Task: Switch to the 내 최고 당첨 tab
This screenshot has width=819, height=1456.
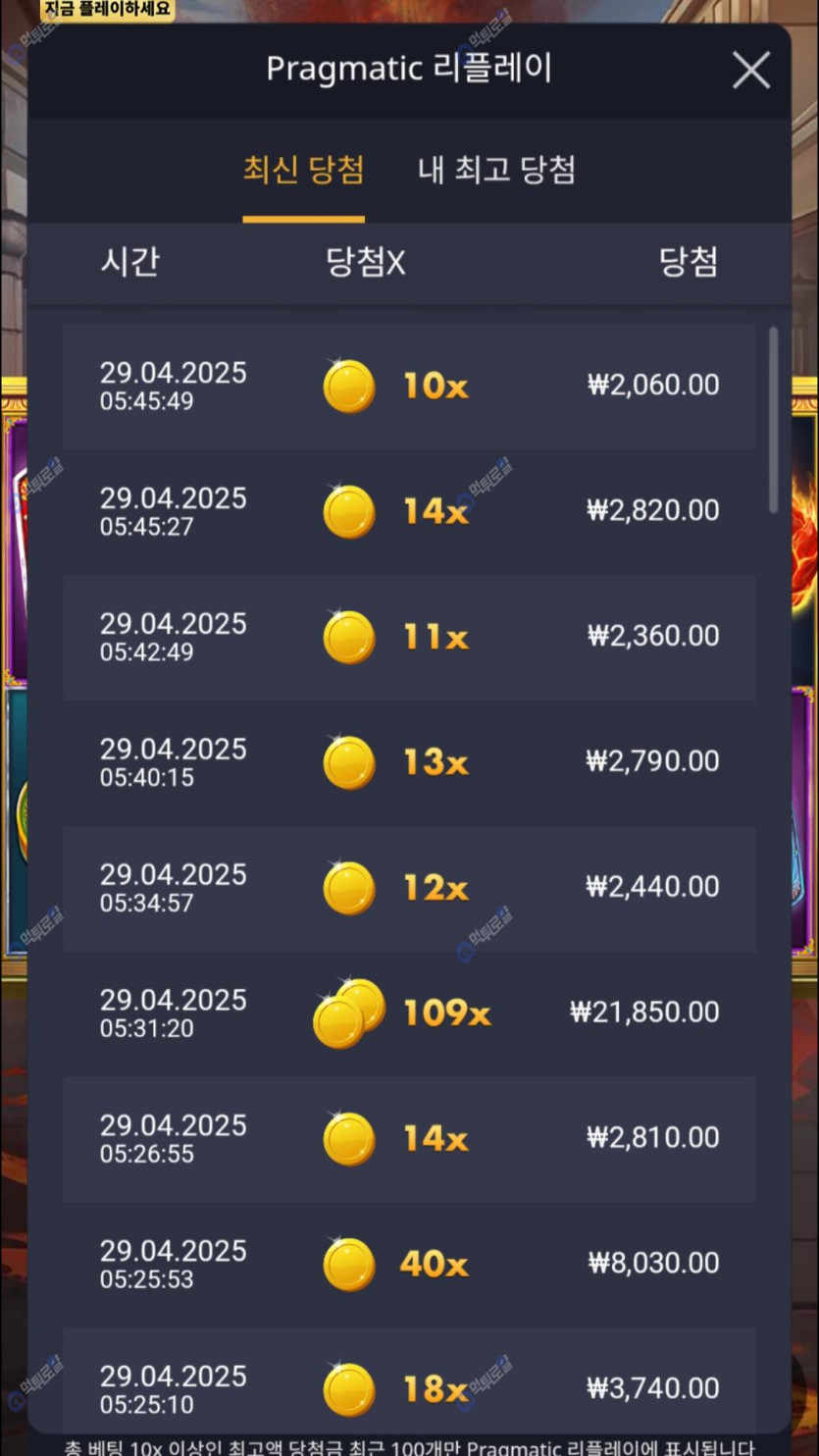Action: point(496,170)
